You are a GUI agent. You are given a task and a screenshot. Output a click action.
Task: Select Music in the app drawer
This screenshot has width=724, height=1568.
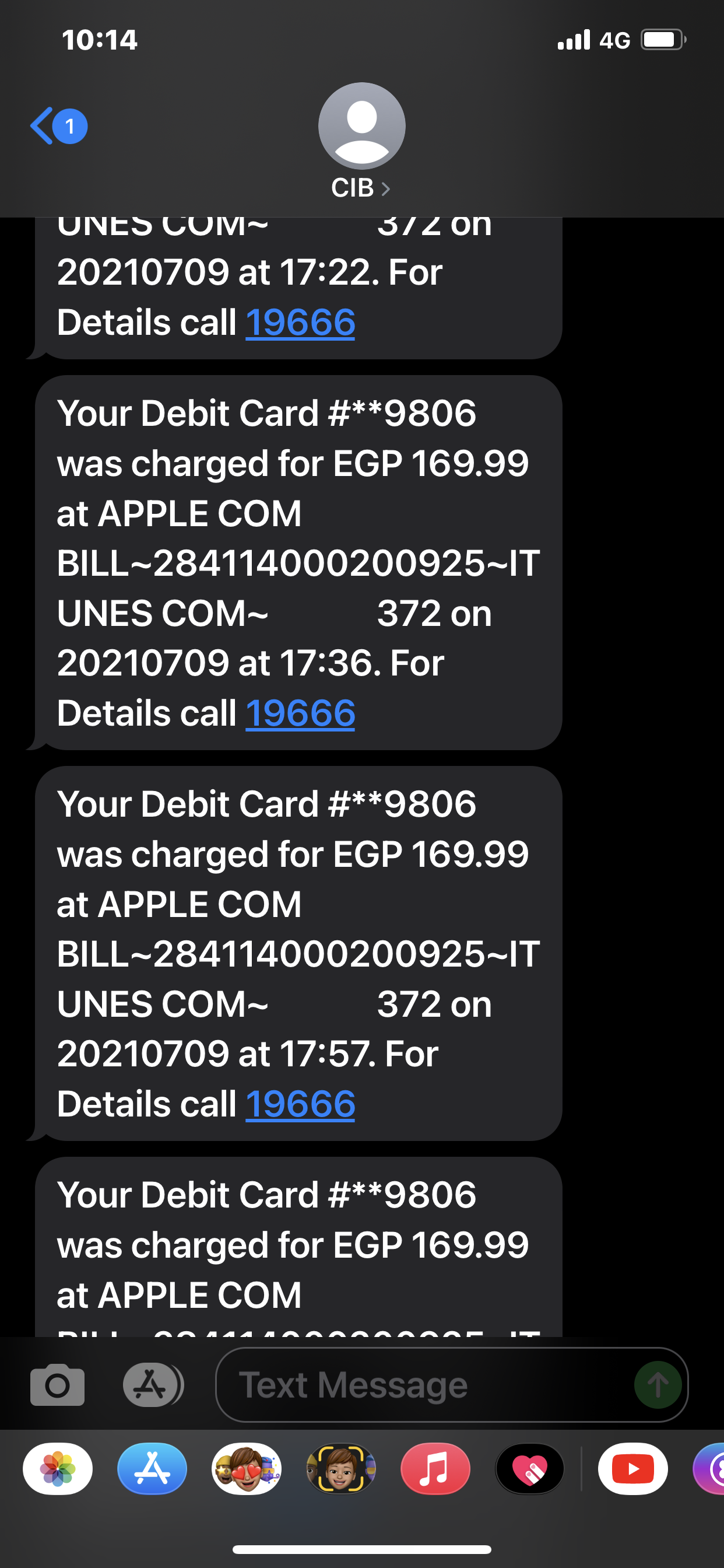[x=435, y=1469]
